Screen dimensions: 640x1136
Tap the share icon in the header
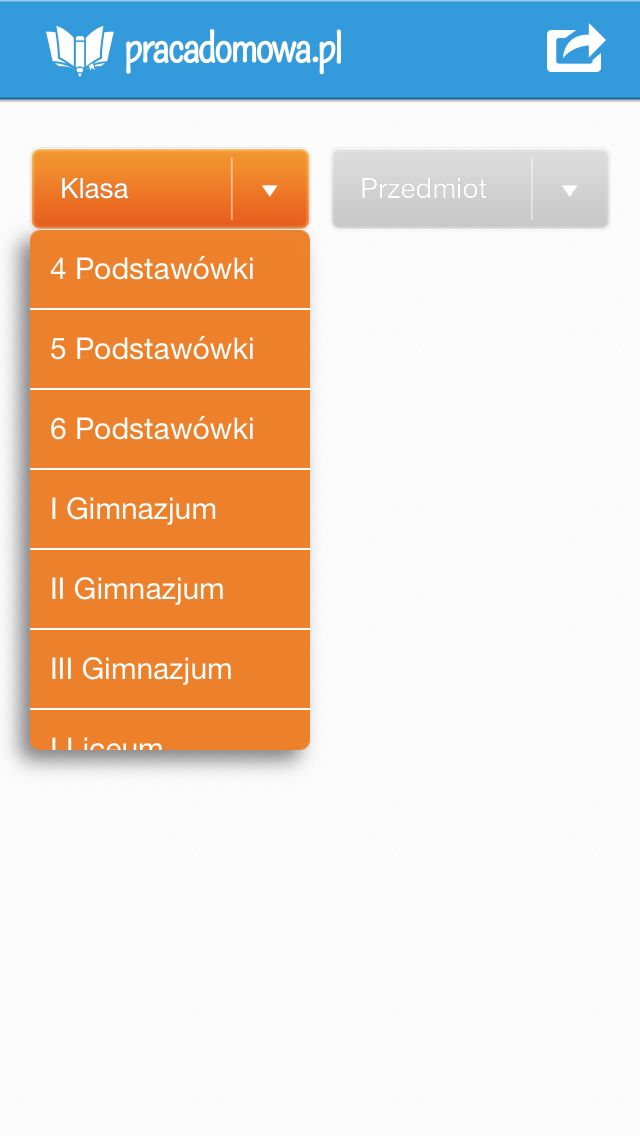tap(575, 48)
